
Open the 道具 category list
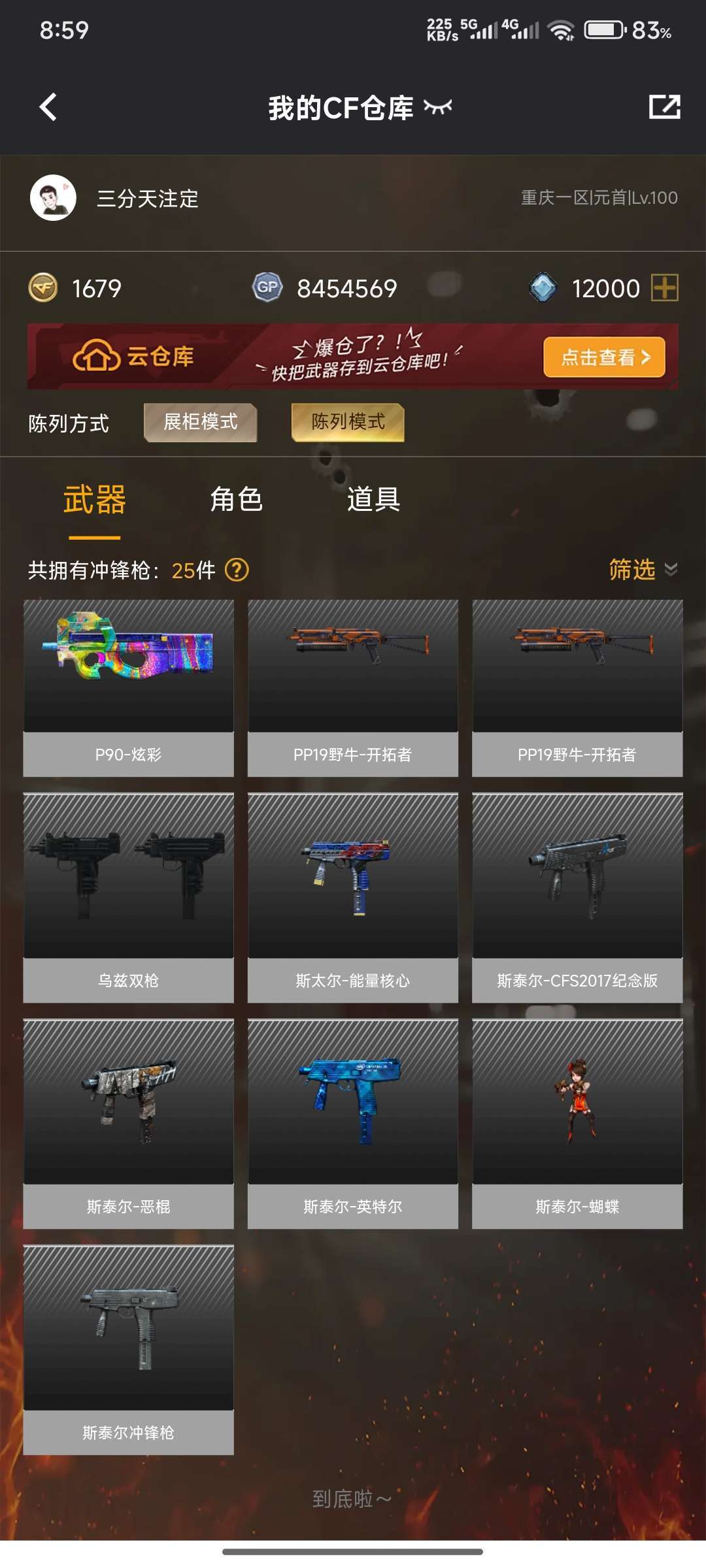coord(374,500)
